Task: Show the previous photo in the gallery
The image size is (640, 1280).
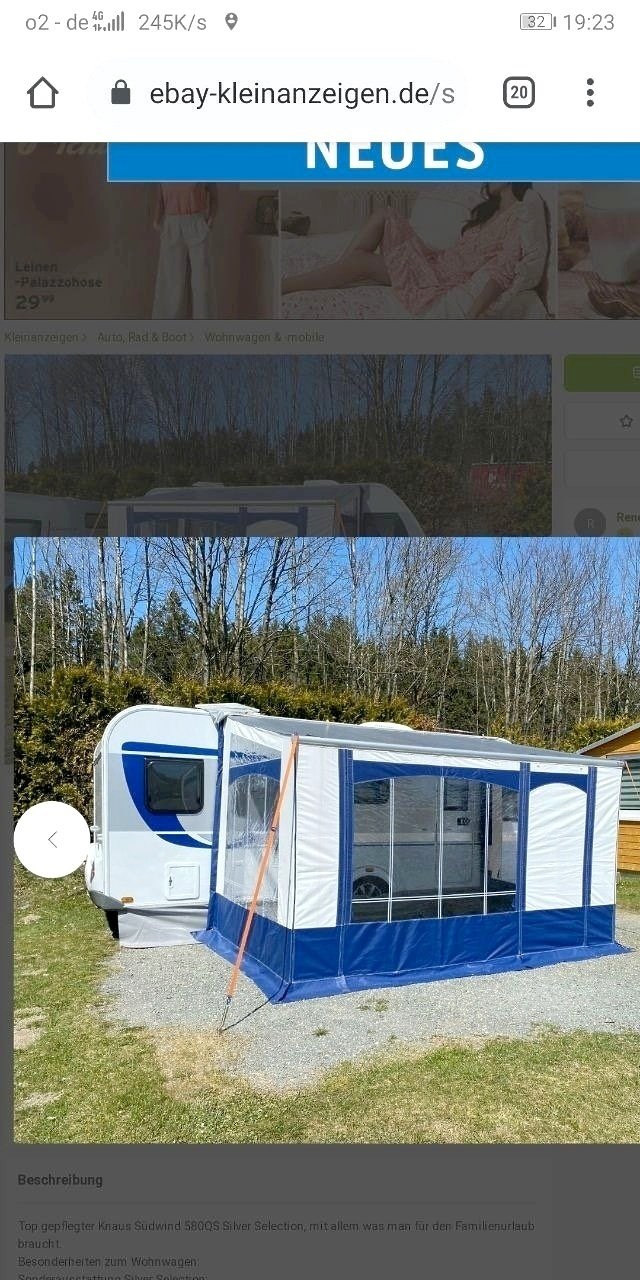Action: [x=52, y=840]
